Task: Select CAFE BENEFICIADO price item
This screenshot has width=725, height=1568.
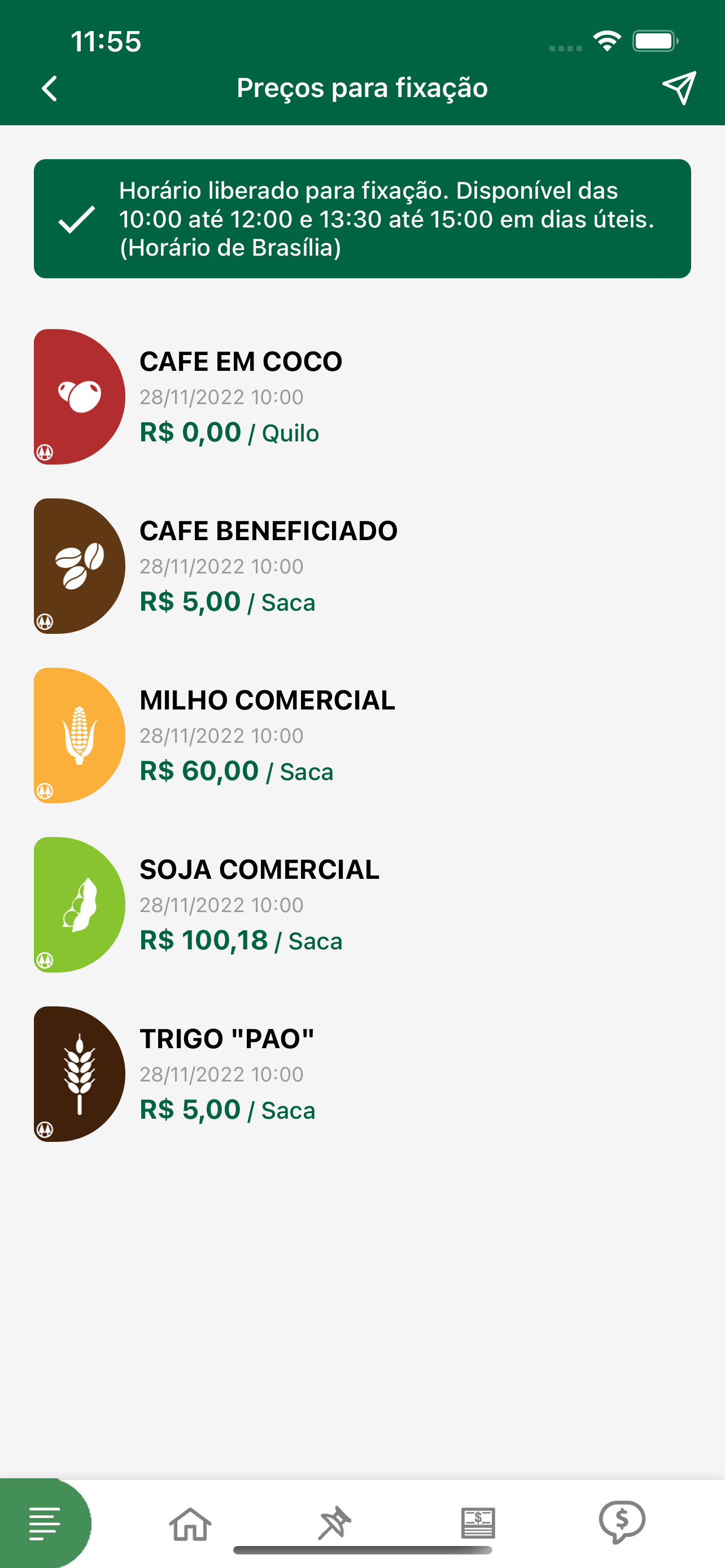Action: click(x=362, y=566)
